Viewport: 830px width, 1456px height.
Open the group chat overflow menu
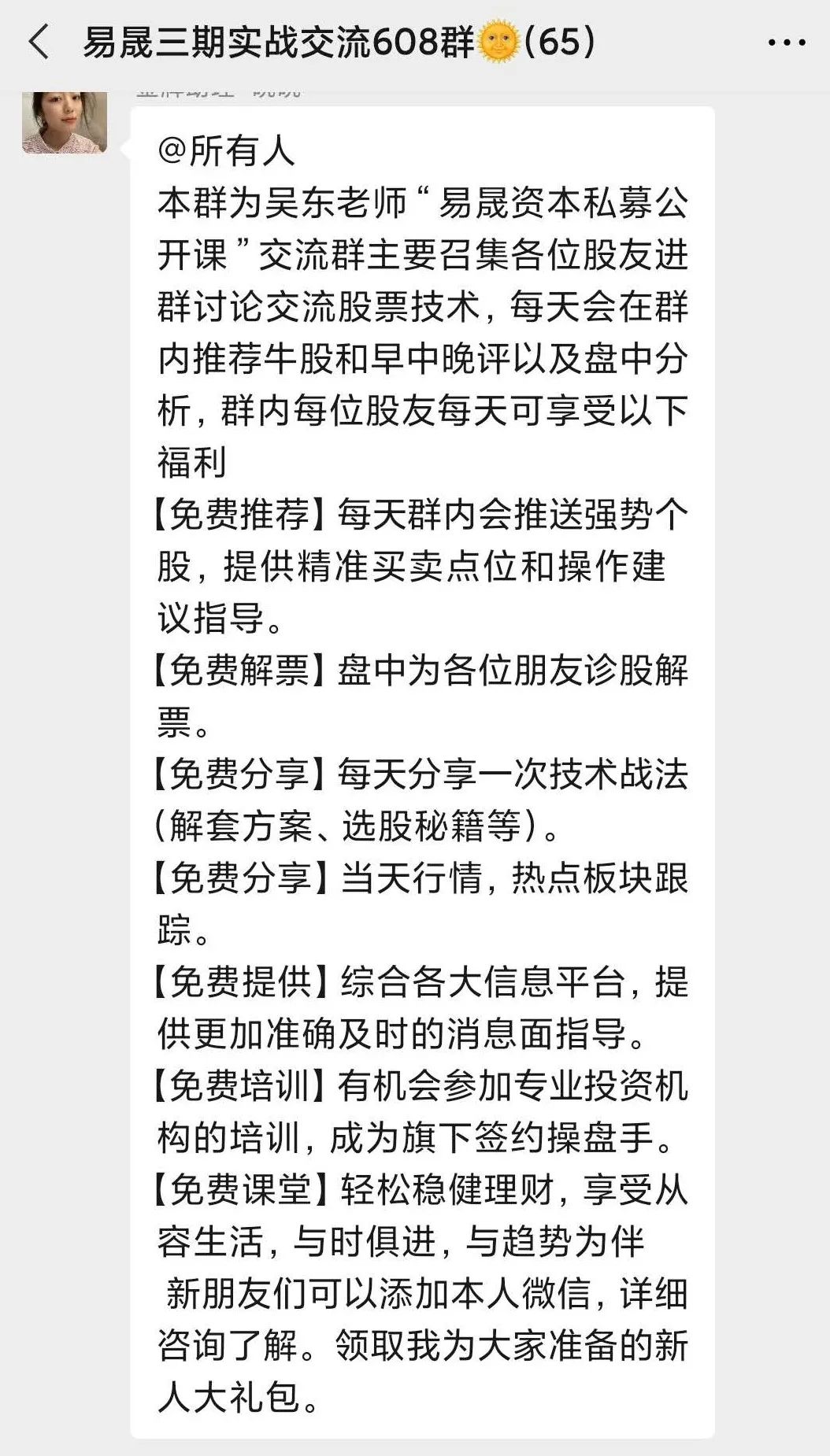pyautogui.click(x=786, y=42)
